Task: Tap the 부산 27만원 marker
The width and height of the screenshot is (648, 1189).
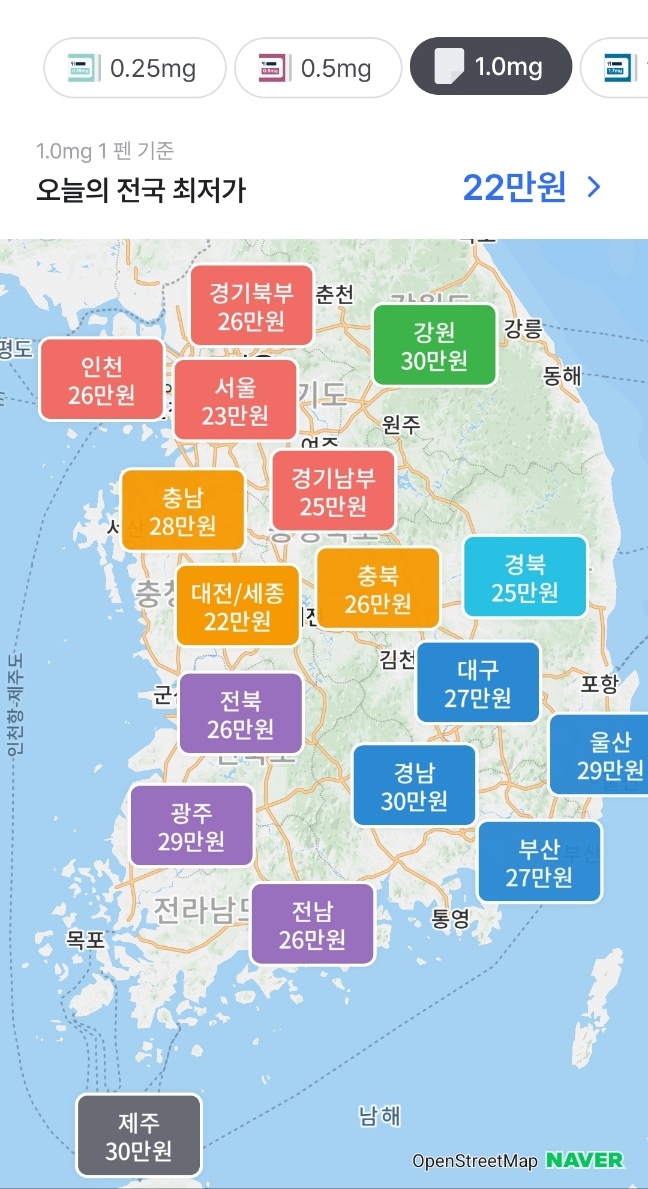Action: (539, 862)
